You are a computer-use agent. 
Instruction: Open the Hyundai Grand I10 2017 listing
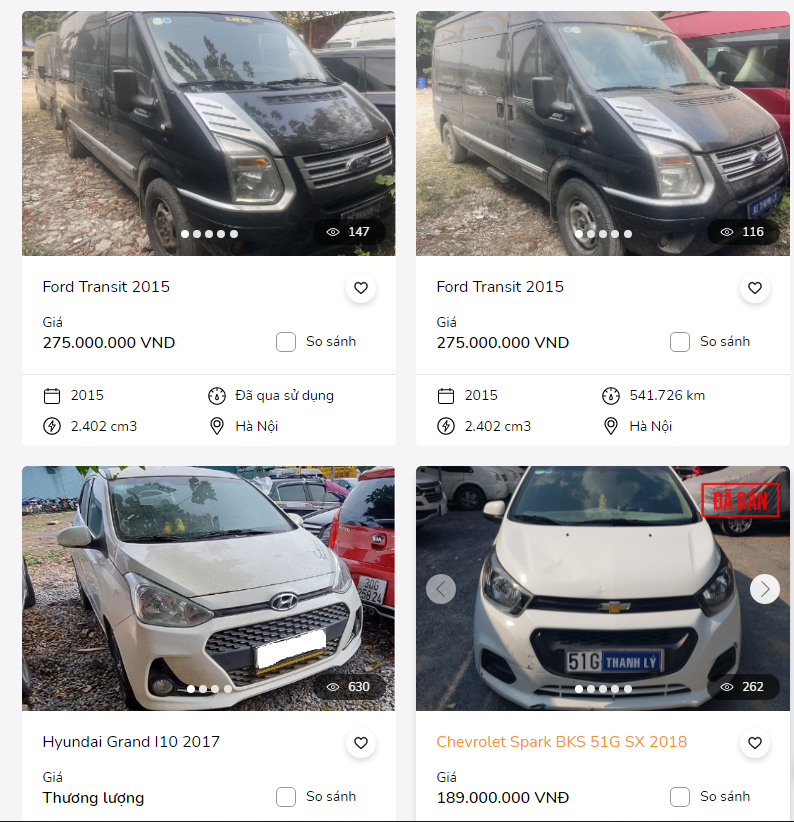coord(131,742)
